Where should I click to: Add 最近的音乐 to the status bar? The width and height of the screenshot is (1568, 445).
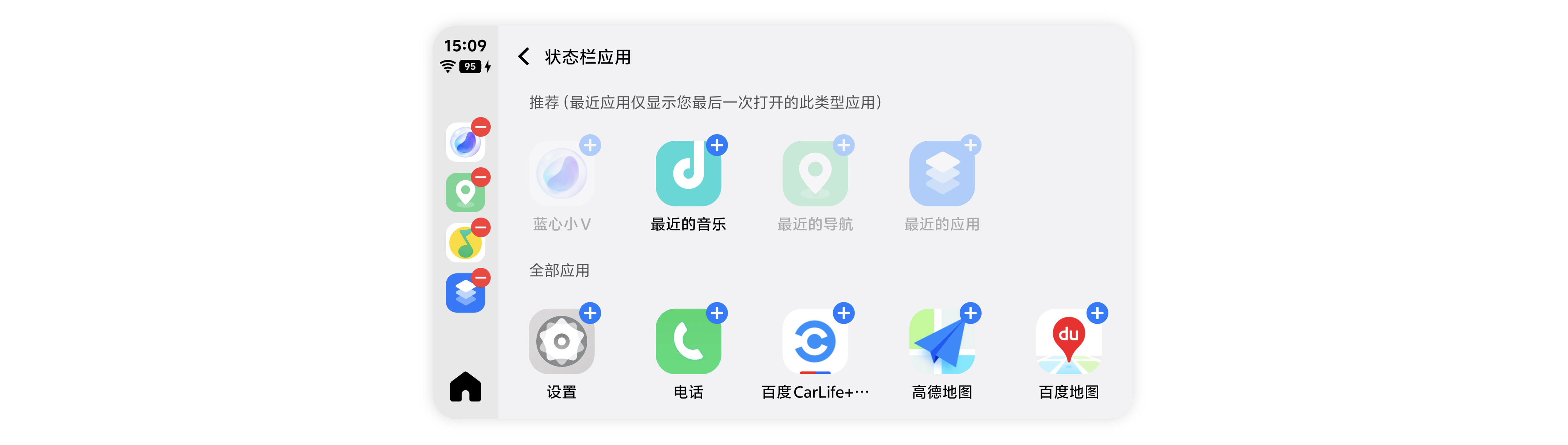tap(717, 145)
